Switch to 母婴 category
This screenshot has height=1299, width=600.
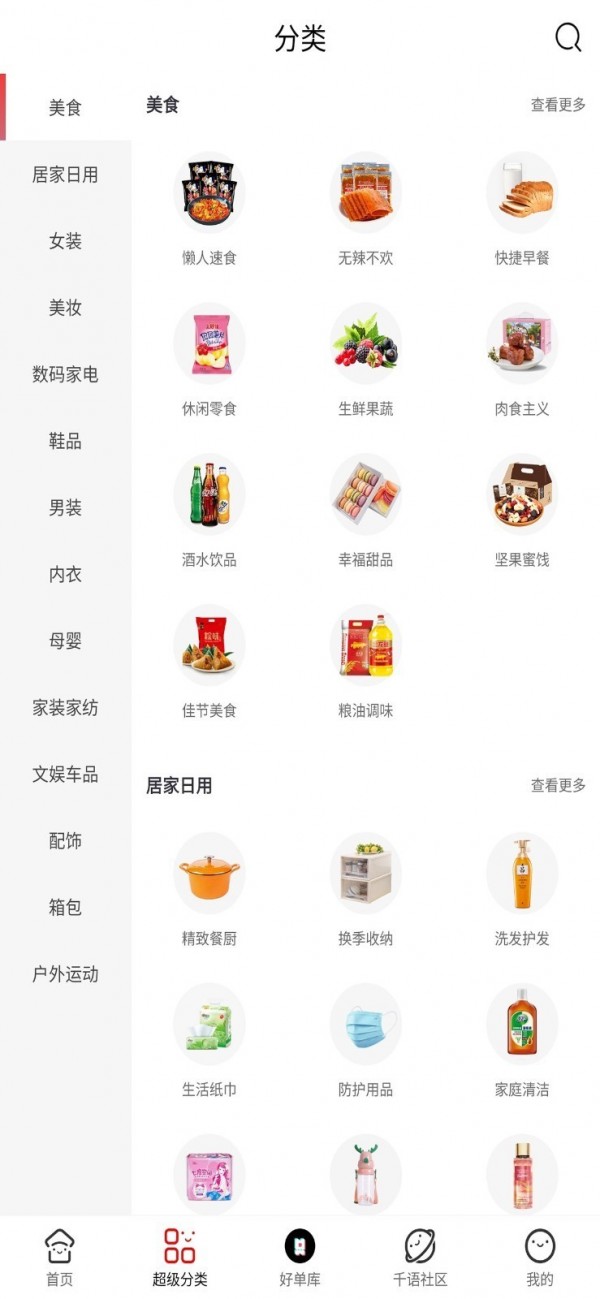(65, 641)
